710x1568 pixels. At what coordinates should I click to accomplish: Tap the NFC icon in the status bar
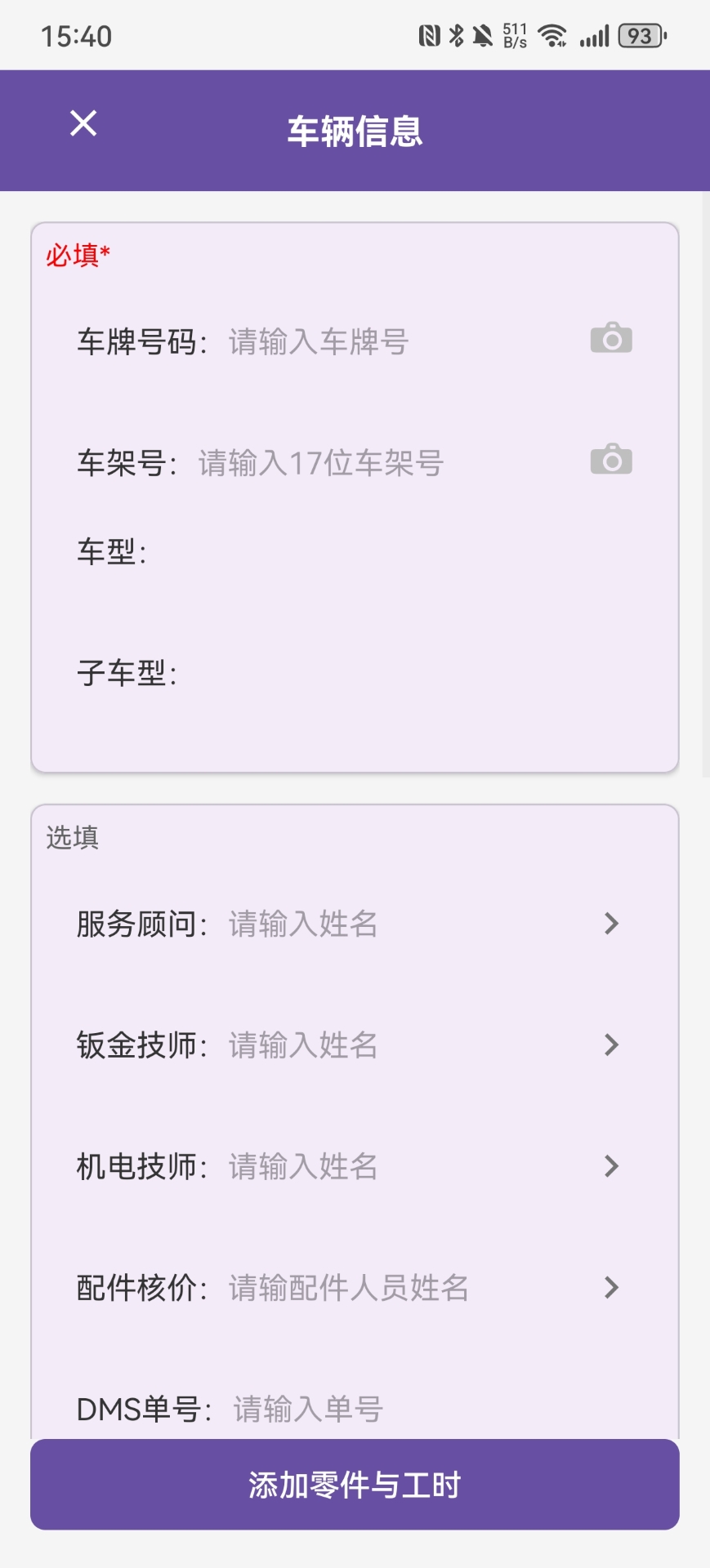431,34
